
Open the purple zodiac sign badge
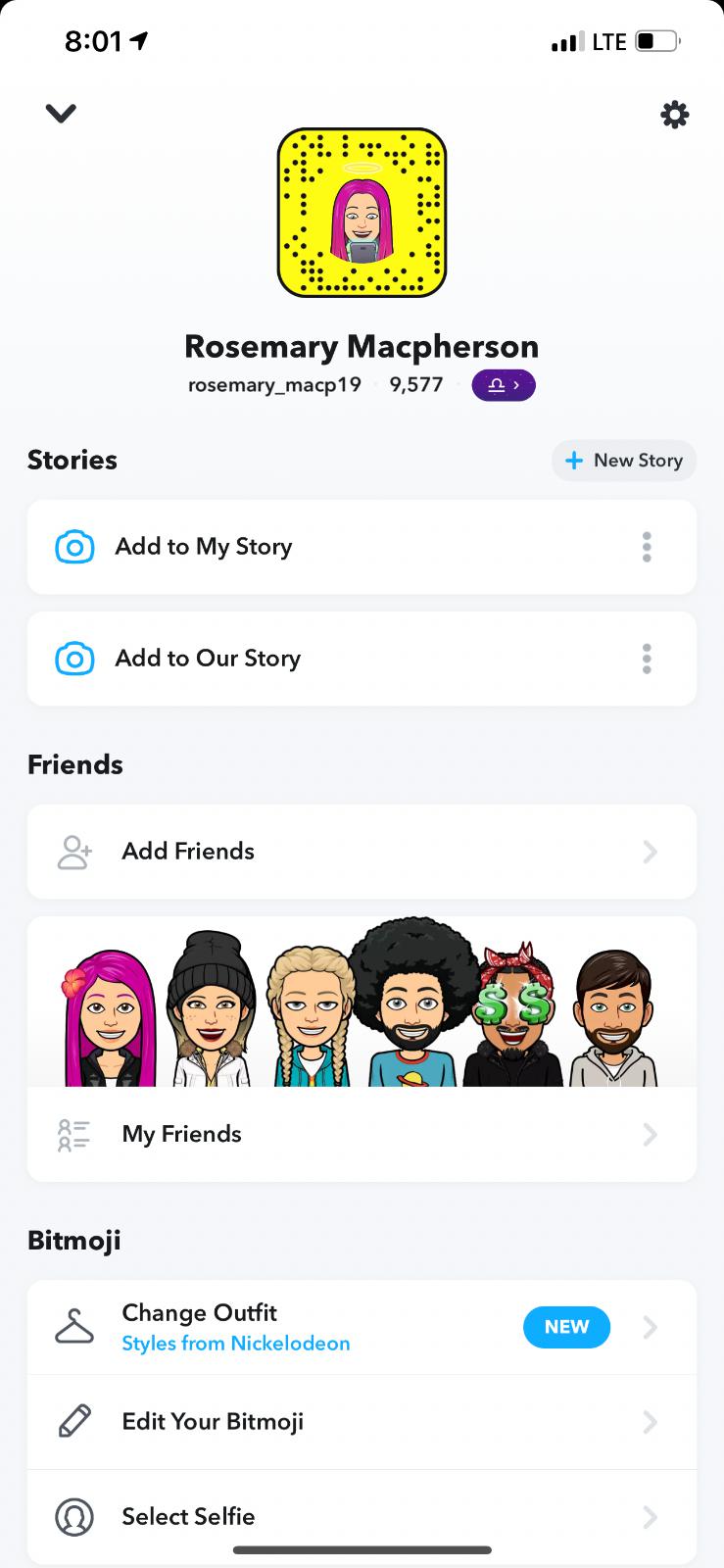tap(504, 385)
